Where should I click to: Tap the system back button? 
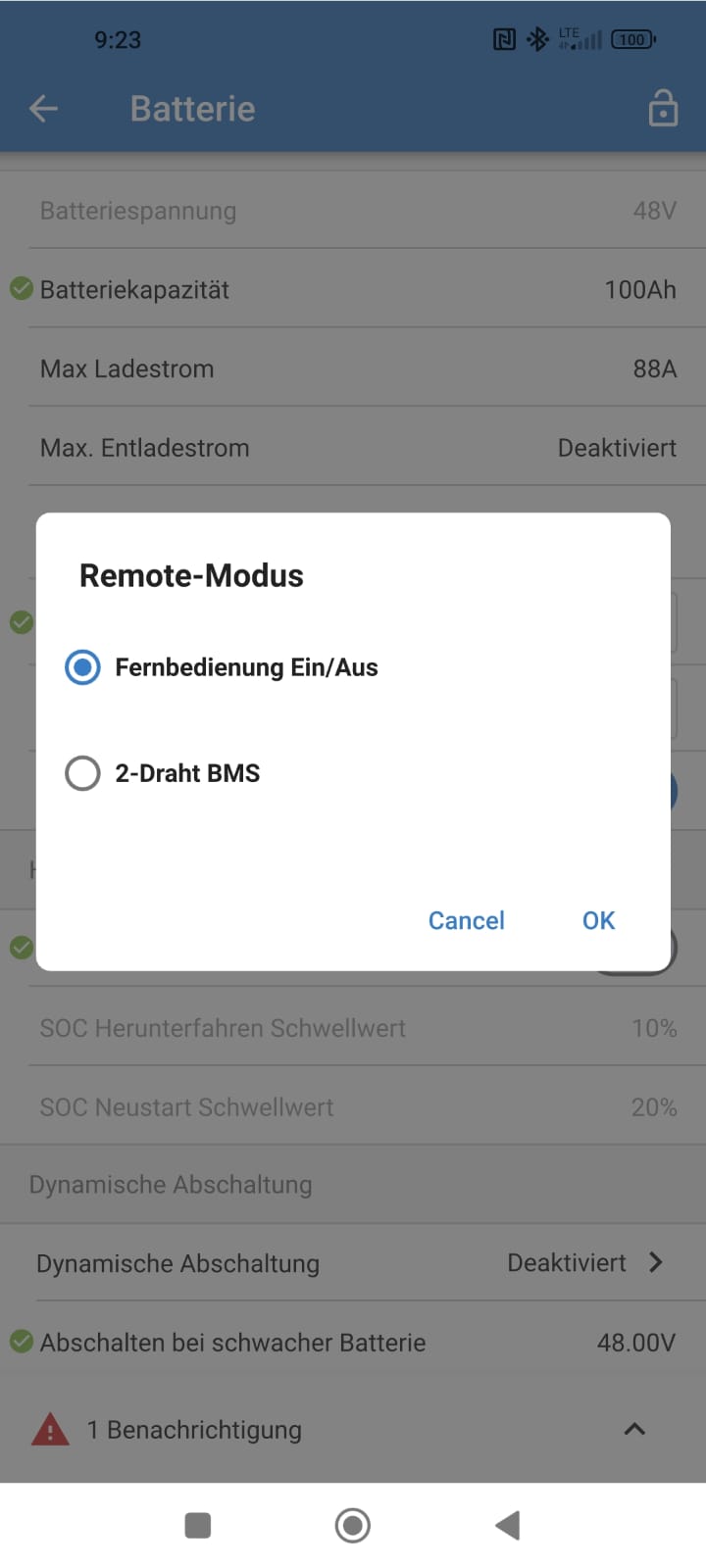[x=507, y=1525]
